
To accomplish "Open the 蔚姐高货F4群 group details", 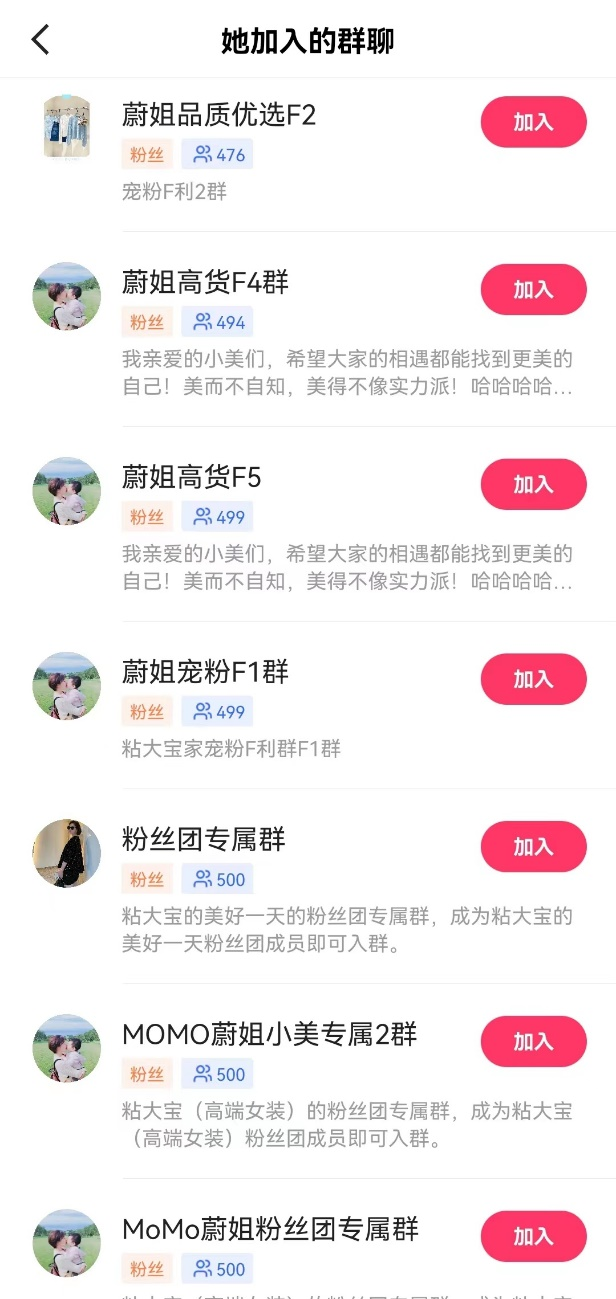I will pos(205,283).
